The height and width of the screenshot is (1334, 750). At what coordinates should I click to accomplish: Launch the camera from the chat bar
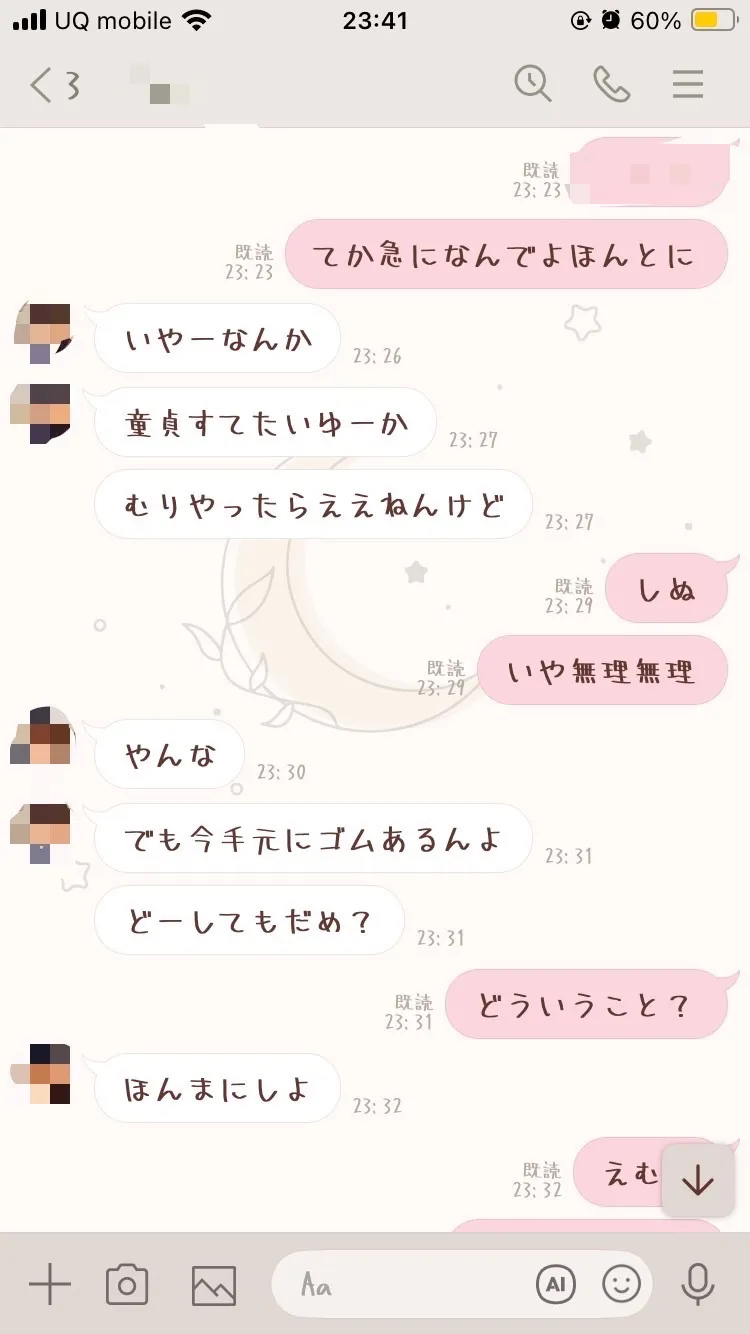127,1284
